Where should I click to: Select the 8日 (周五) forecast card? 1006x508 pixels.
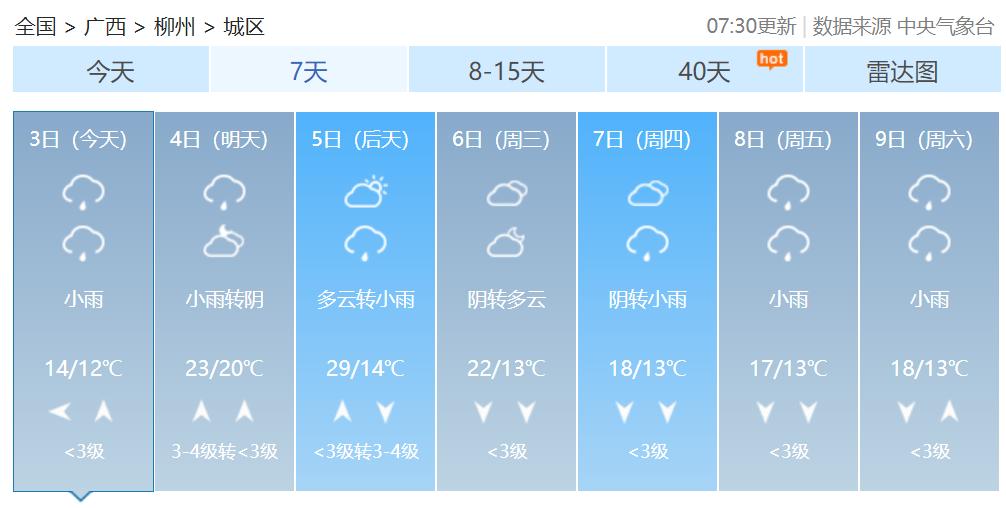click(x=788, y=300)
